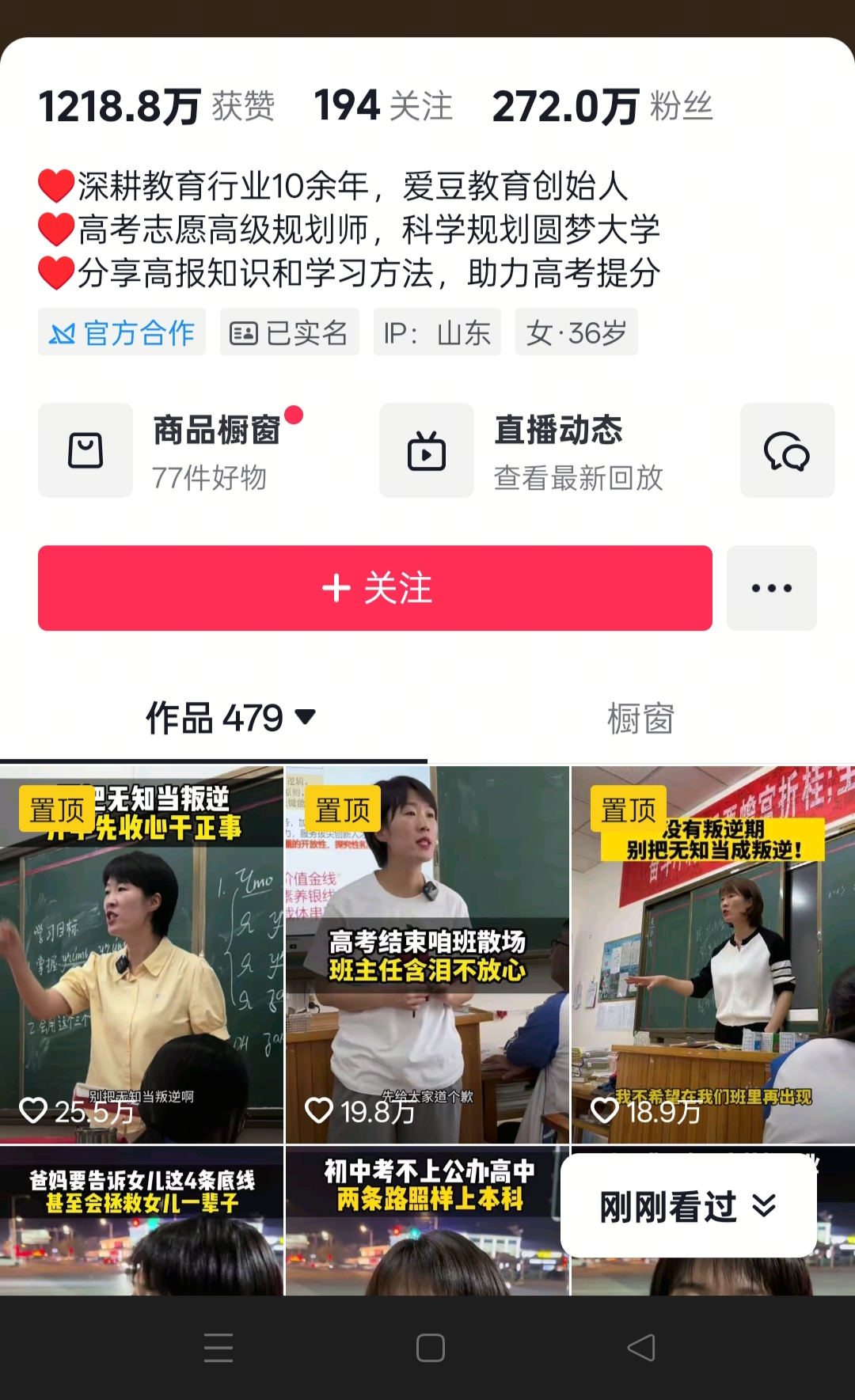Open pinned video 别把无知当成叛逆
855x1400 pixels.
713,954
